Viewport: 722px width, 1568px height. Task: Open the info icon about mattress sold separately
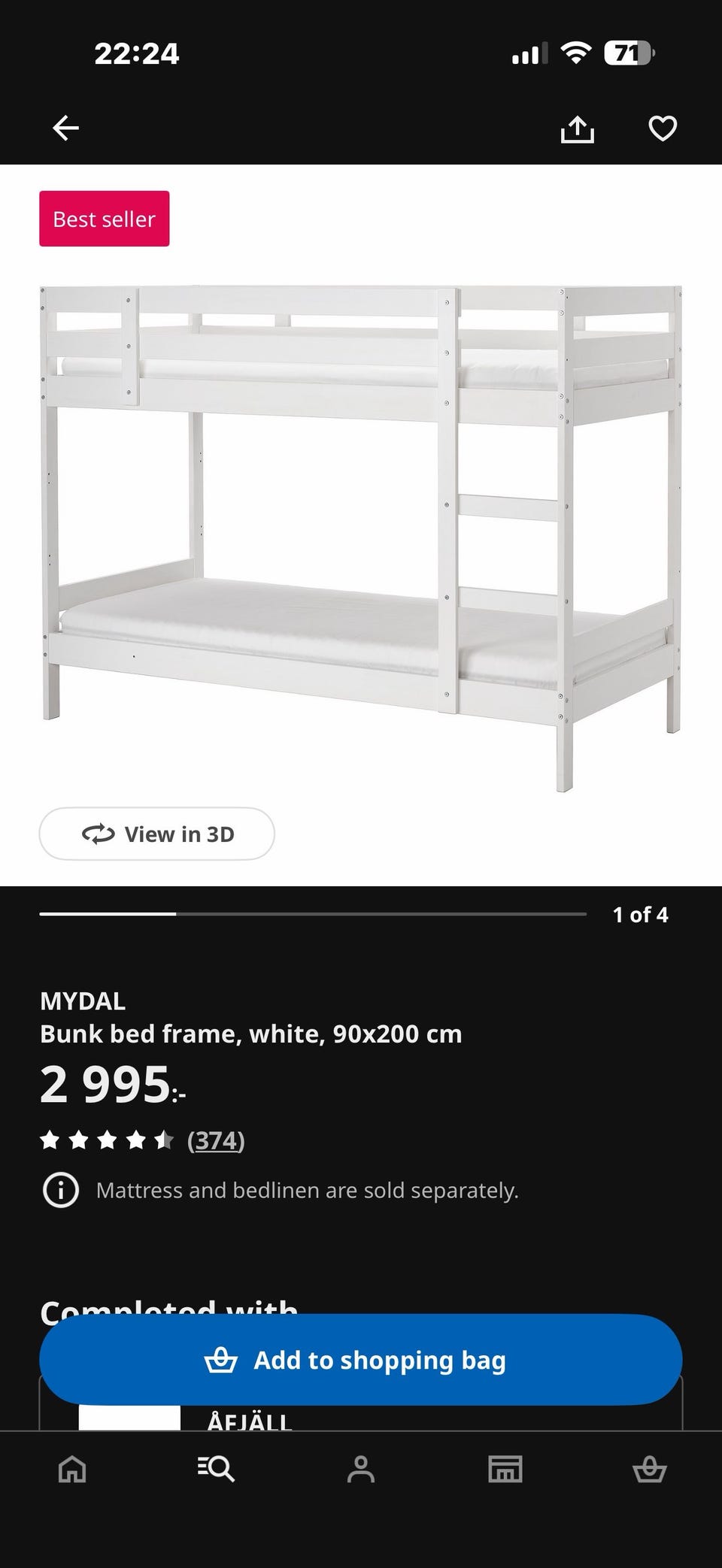coord(61,1190)
